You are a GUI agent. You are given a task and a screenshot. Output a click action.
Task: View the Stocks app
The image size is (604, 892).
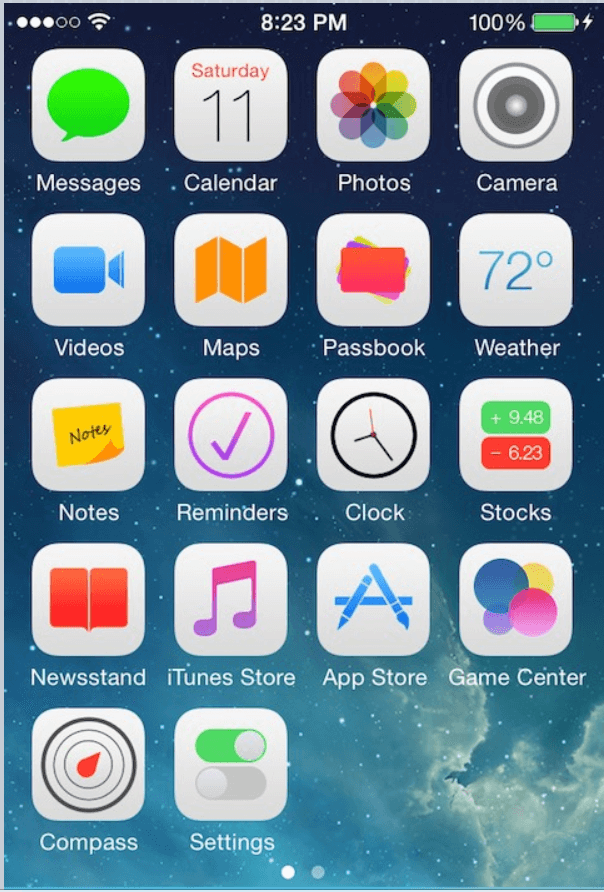[x=516, y=435]
